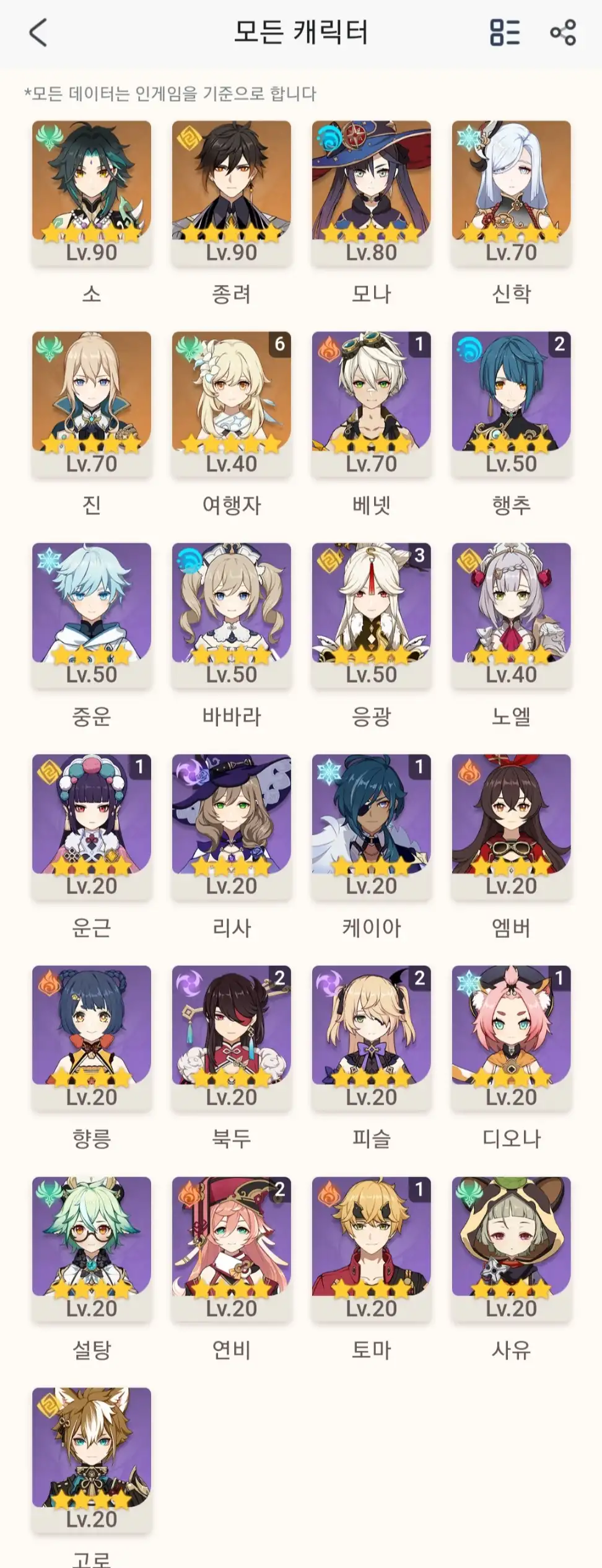Open 여행자 character card
The width and height of the screenshot is (602, 1568).
tap(232, 404)
